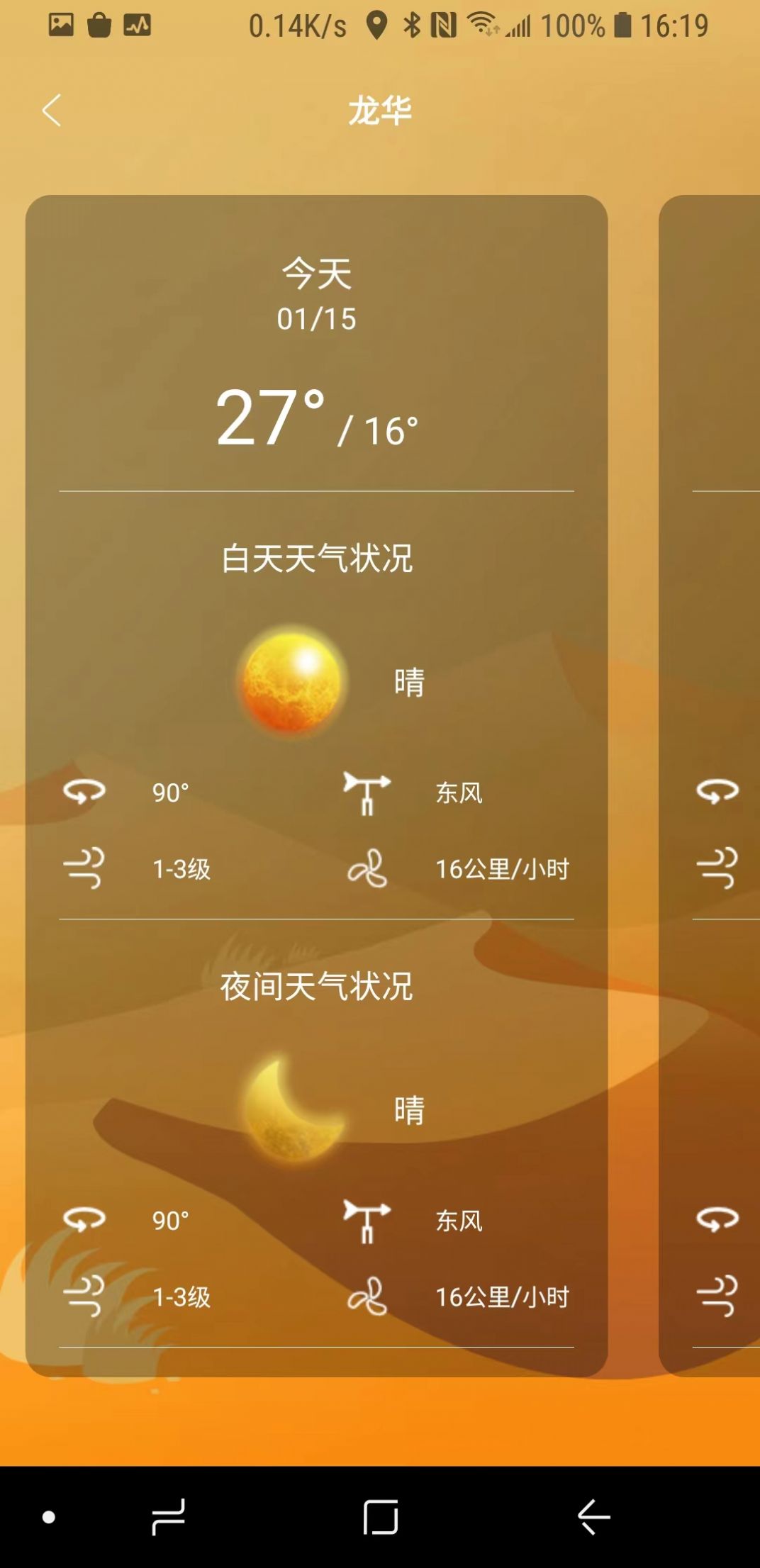Tap the system back button
760x1568 pixels.
click(x=594, y=1517)
